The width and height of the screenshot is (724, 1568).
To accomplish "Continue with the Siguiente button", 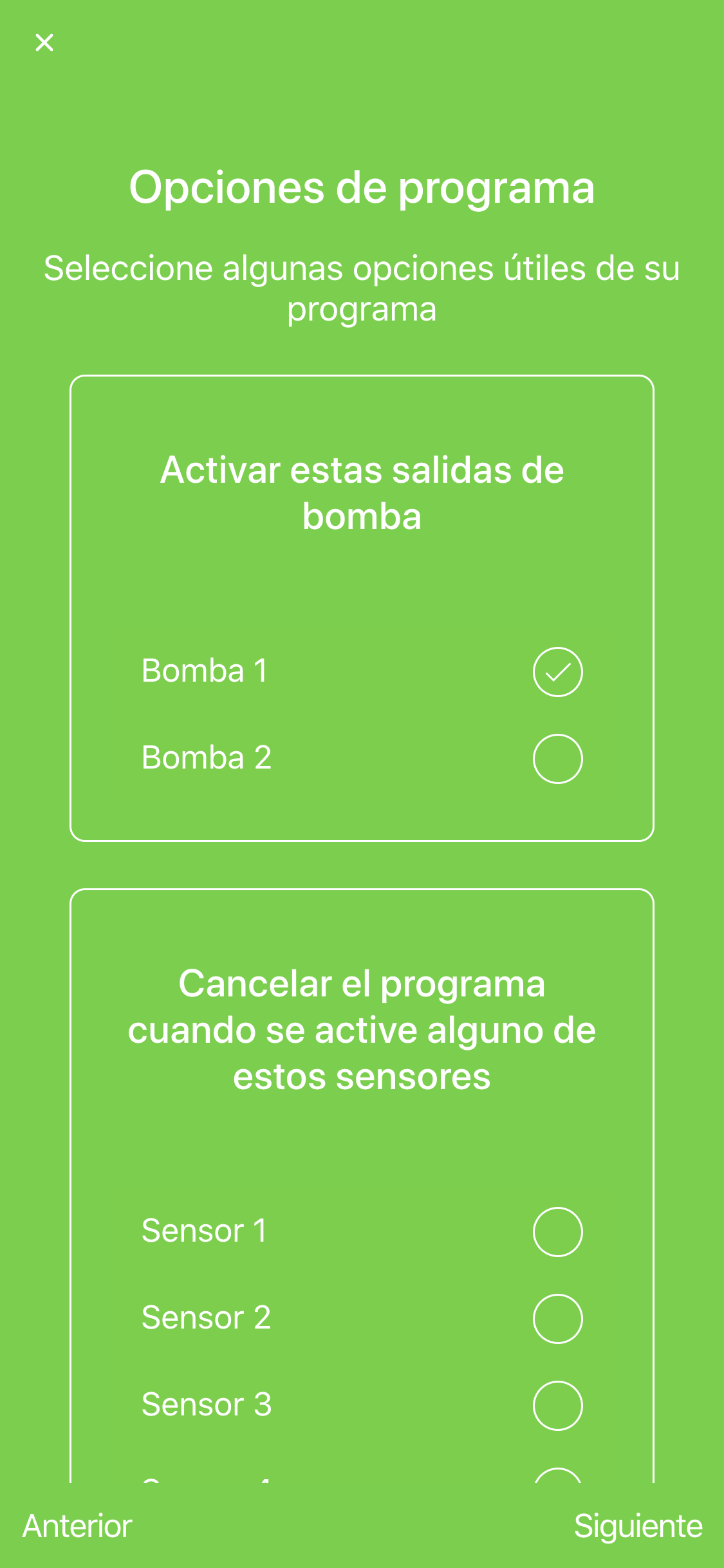I will click(638, 1526).
